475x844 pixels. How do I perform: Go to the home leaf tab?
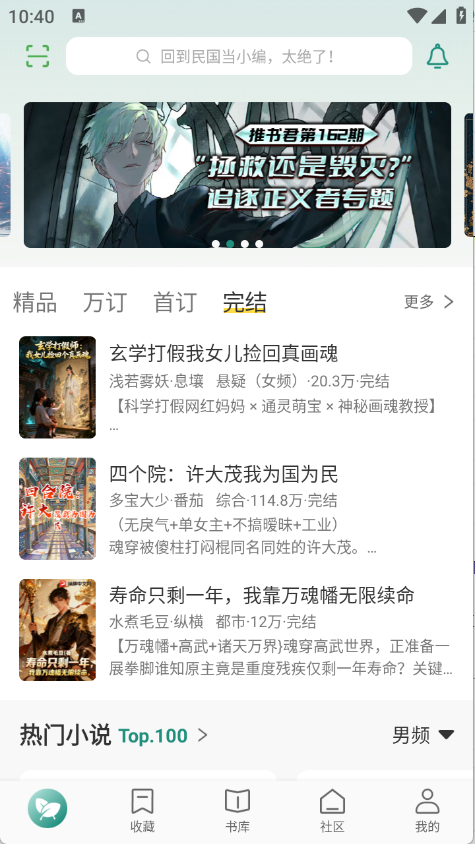47,808
